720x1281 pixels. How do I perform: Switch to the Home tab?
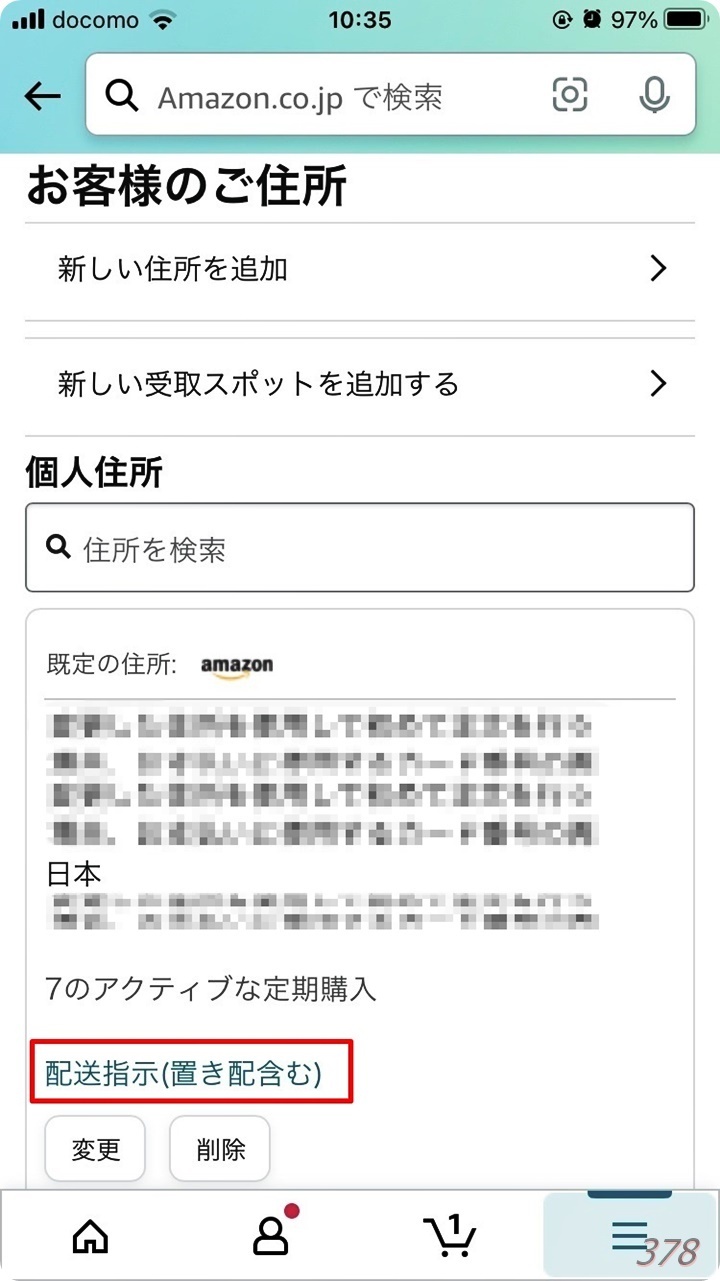(91, 1236)
